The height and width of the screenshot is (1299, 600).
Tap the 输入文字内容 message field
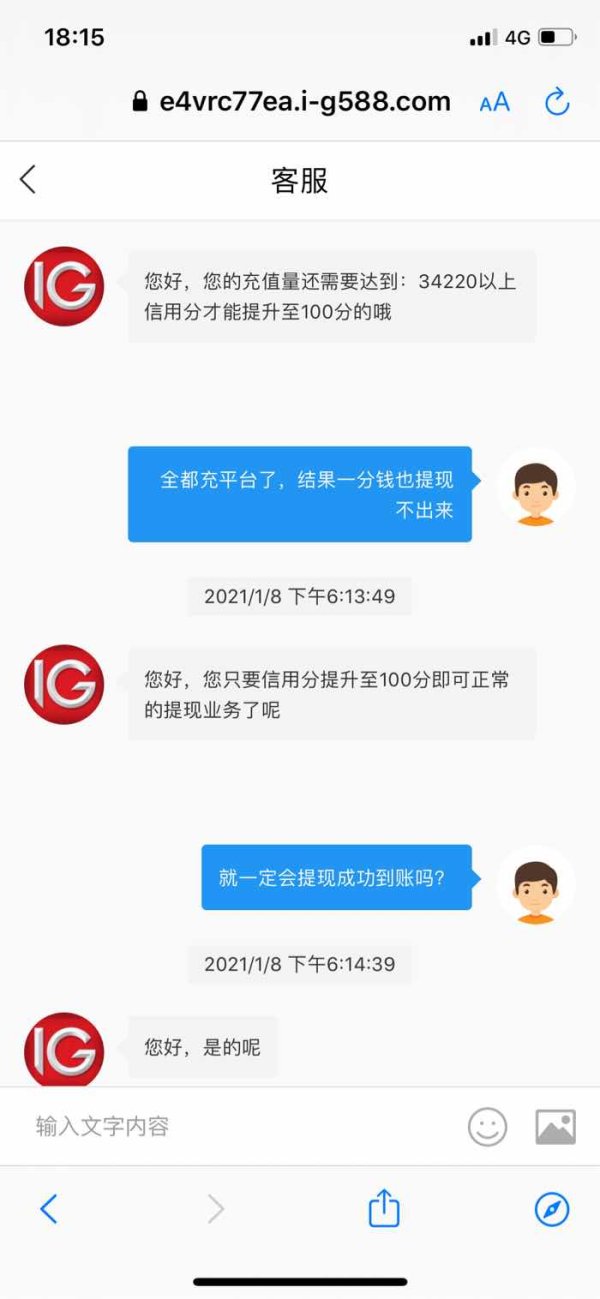pyautogui.click(x=240, y=1126)
